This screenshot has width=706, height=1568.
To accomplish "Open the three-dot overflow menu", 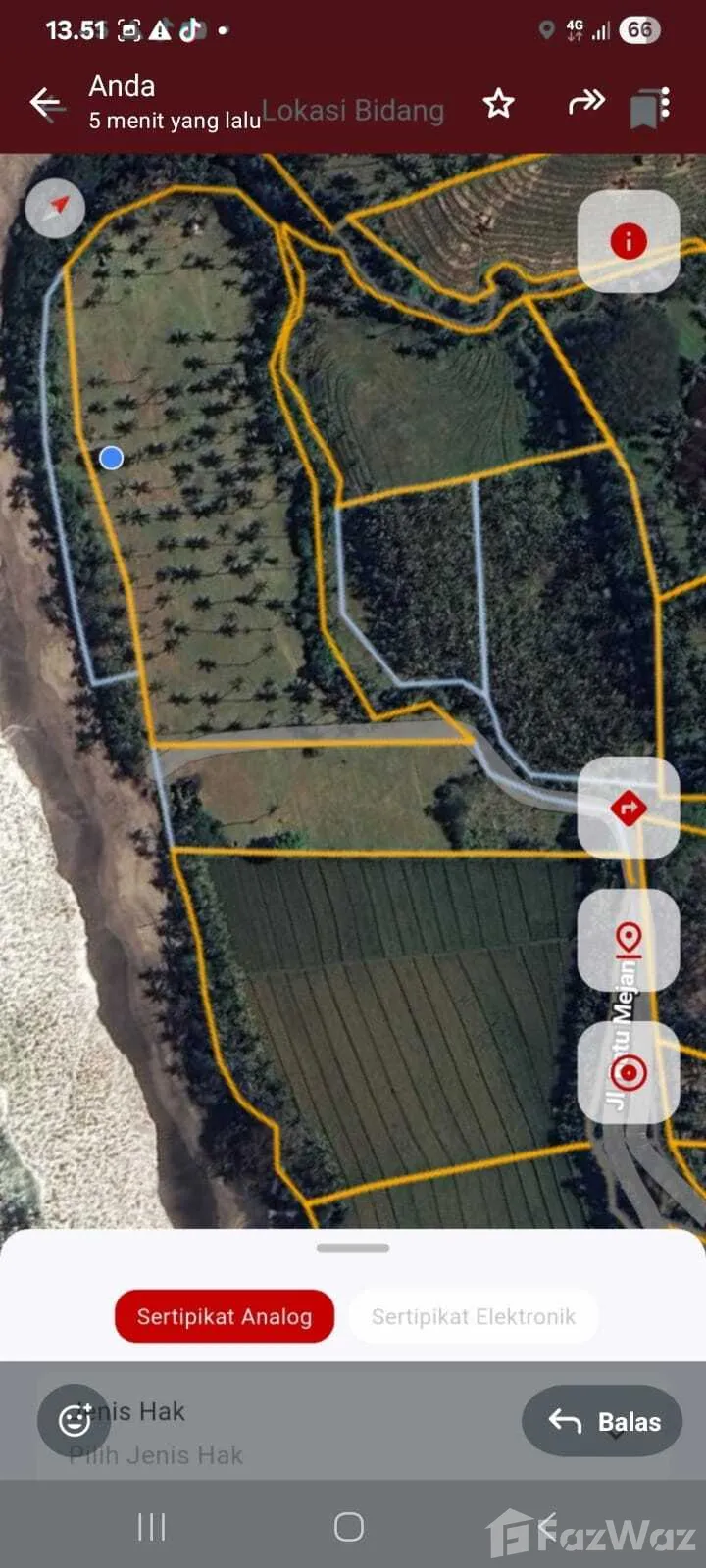I will click(x=665, y=103).
